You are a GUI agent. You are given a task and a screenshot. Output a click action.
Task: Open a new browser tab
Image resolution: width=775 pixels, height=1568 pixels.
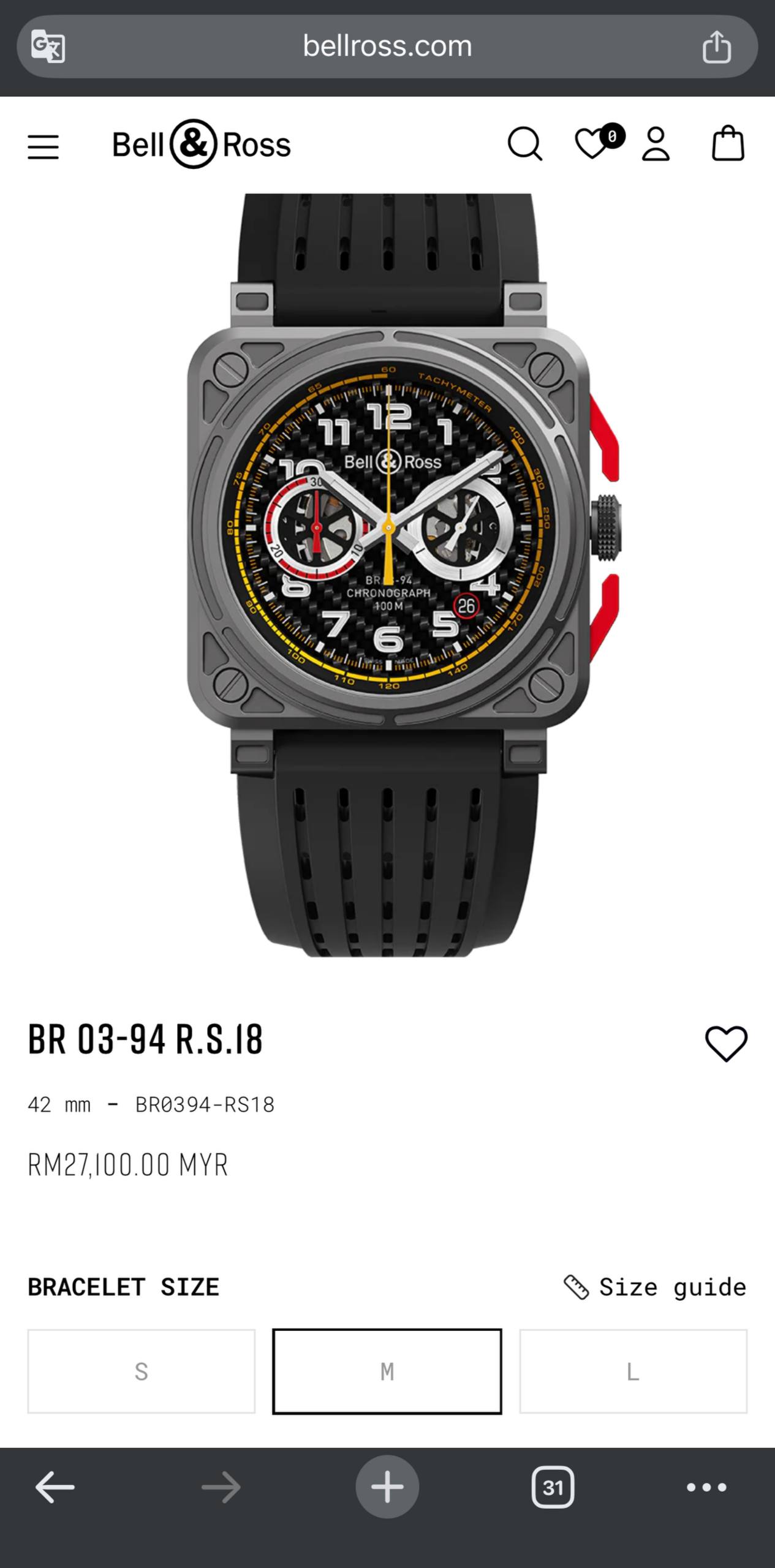pyautogui.click(x=387, y=1487)
